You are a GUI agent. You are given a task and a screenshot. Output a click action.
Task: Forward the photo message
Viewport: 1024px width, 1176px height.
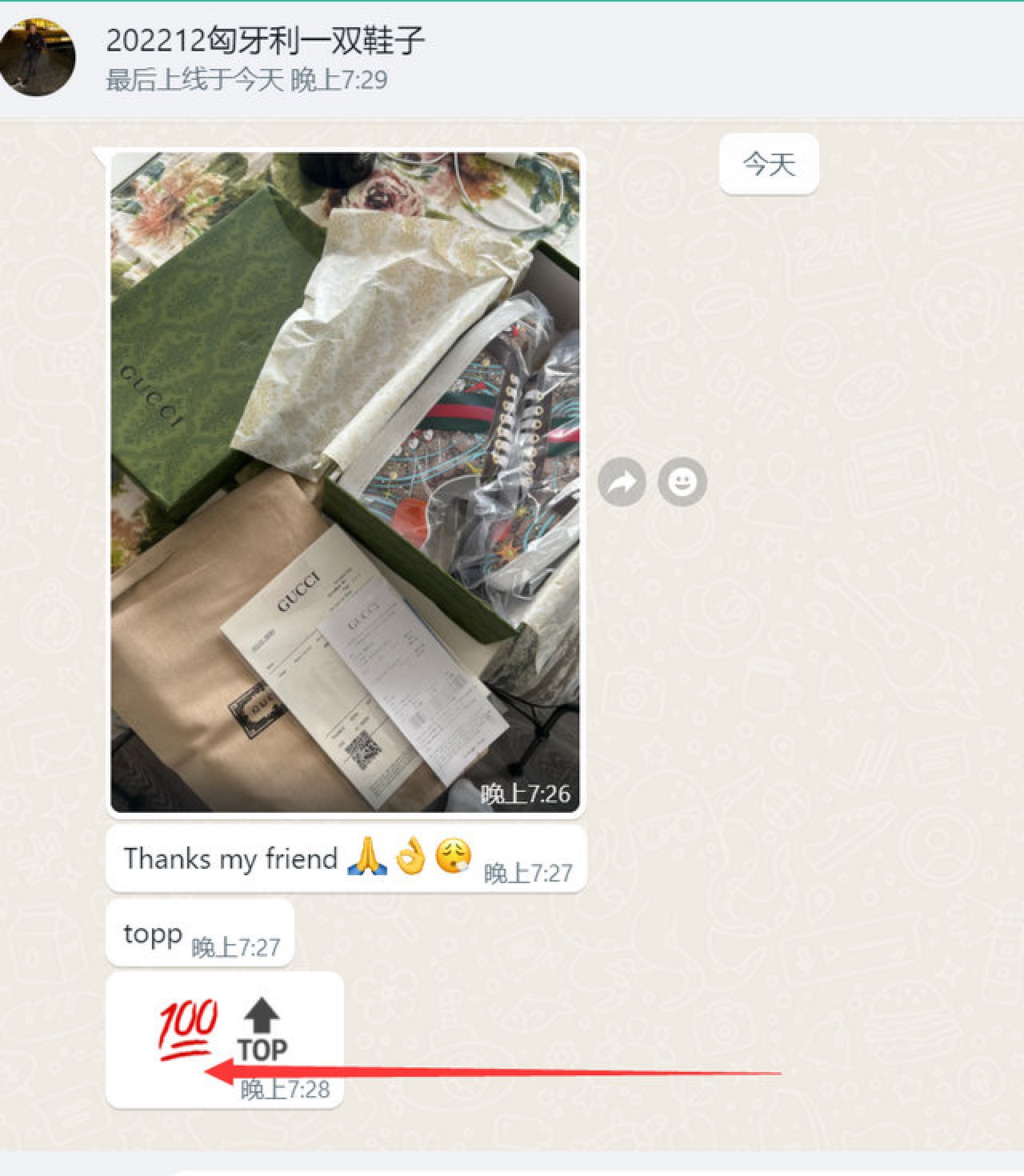point(622,482)
